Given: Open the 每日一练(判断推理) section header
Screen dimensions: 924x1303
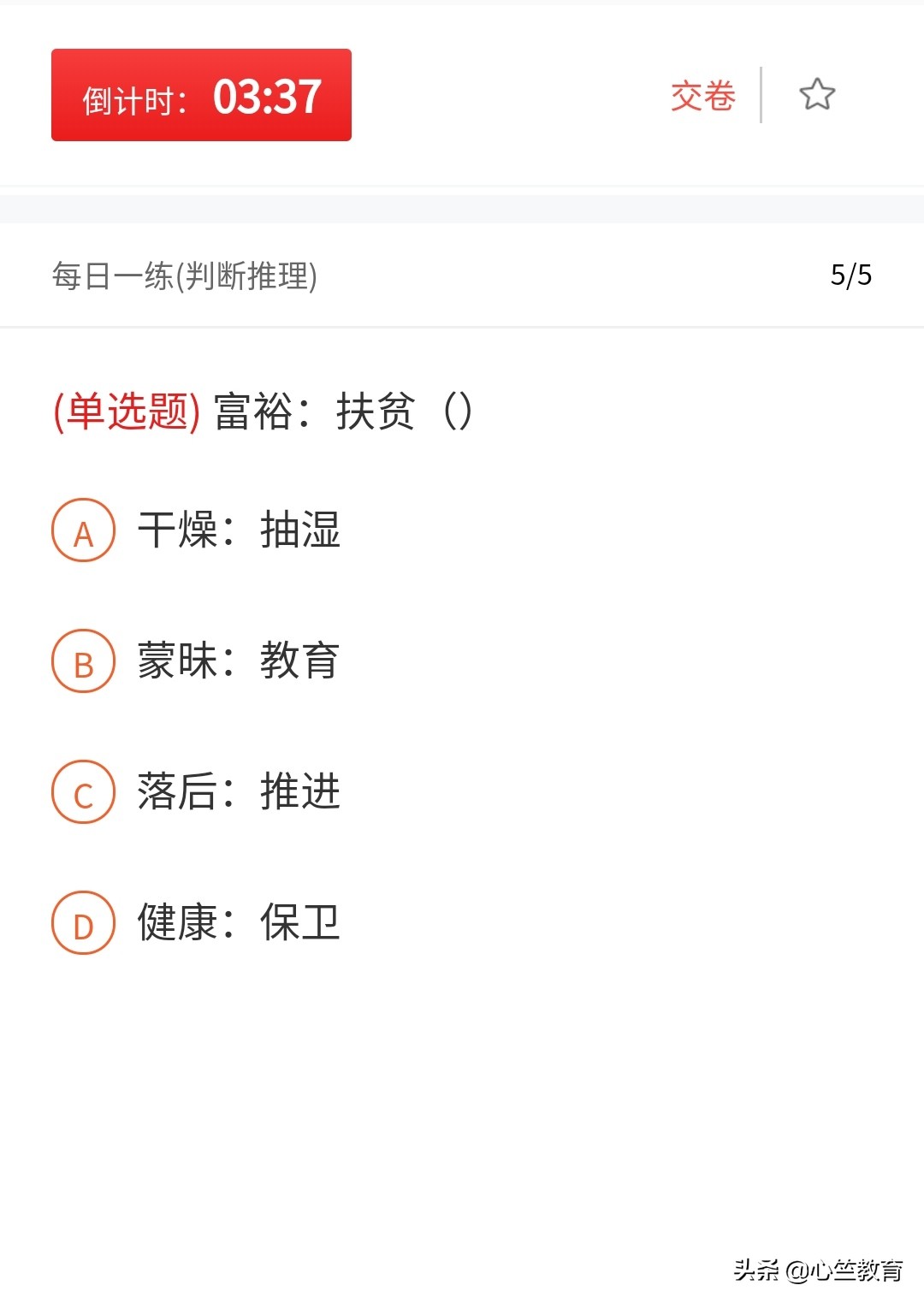Looking at the screenshot, I should pyautogui.click(x=185, y=275).
